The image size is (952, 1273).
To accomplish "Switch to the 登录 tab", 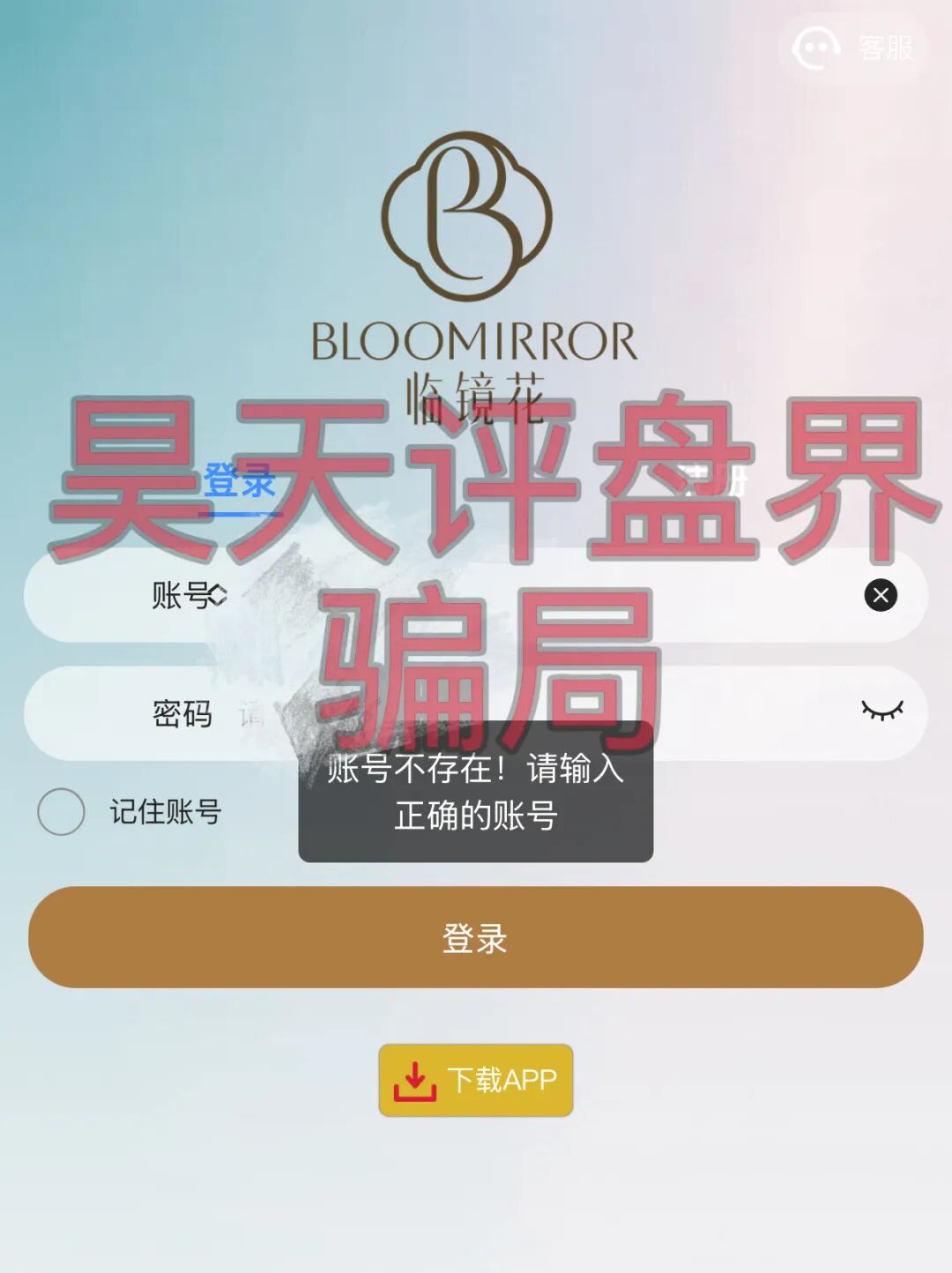I will tap(240, 482).
